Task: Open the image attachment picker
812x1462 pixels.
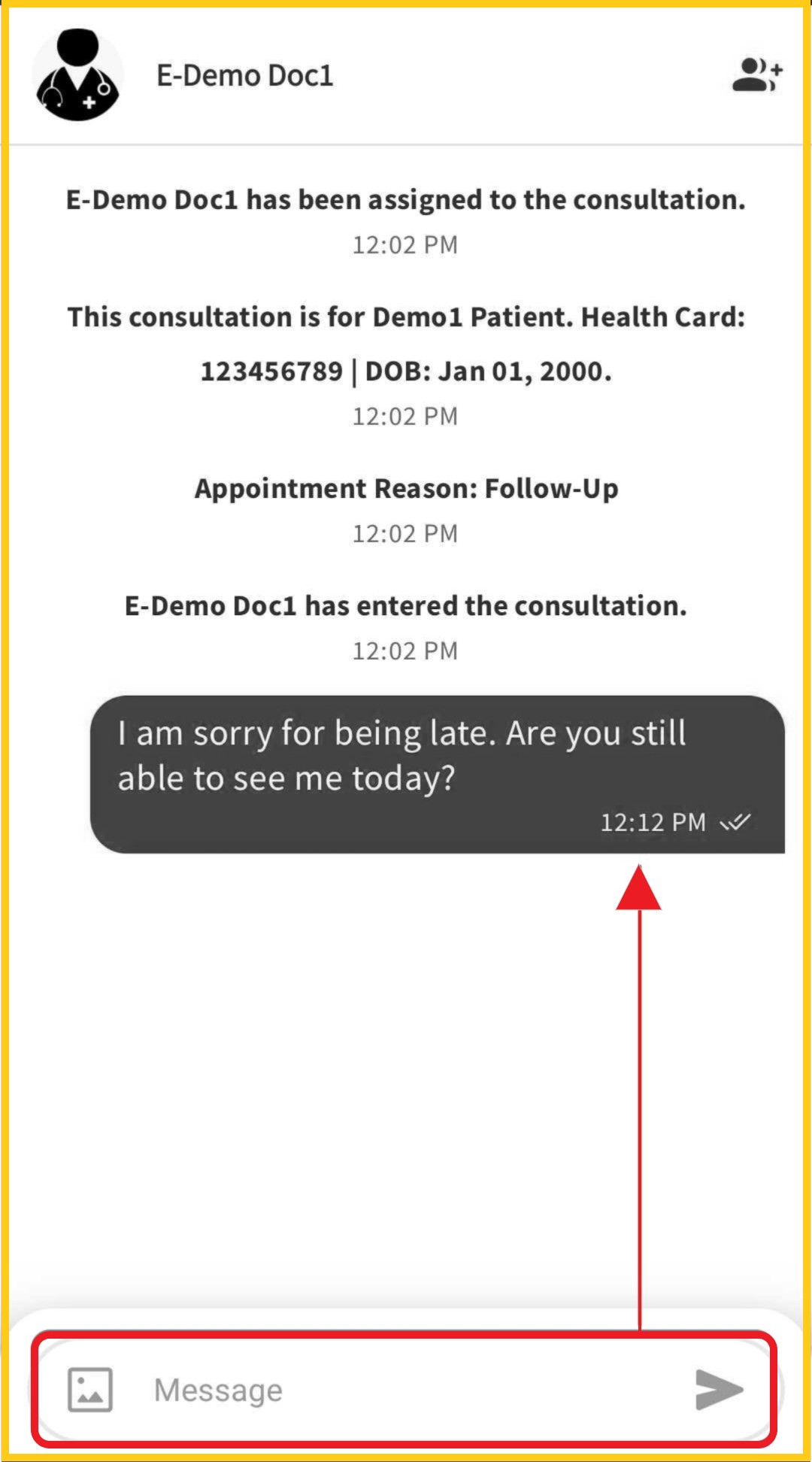Action: click(x=90, y=1390)
